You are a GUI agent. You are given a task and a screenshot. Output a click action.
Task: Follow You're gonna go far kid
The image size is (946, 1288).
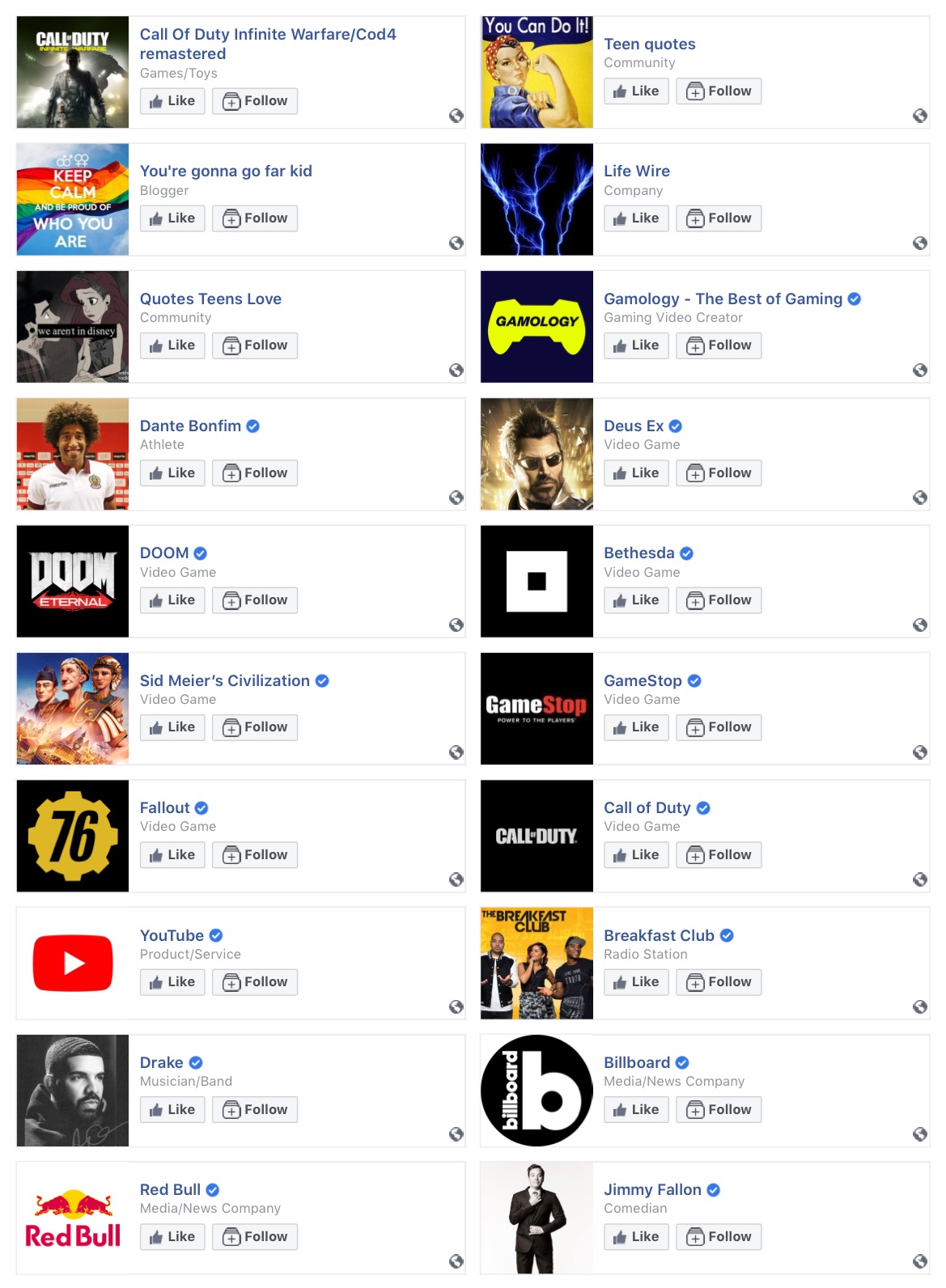pyautogui.click(x=255, y=218)
